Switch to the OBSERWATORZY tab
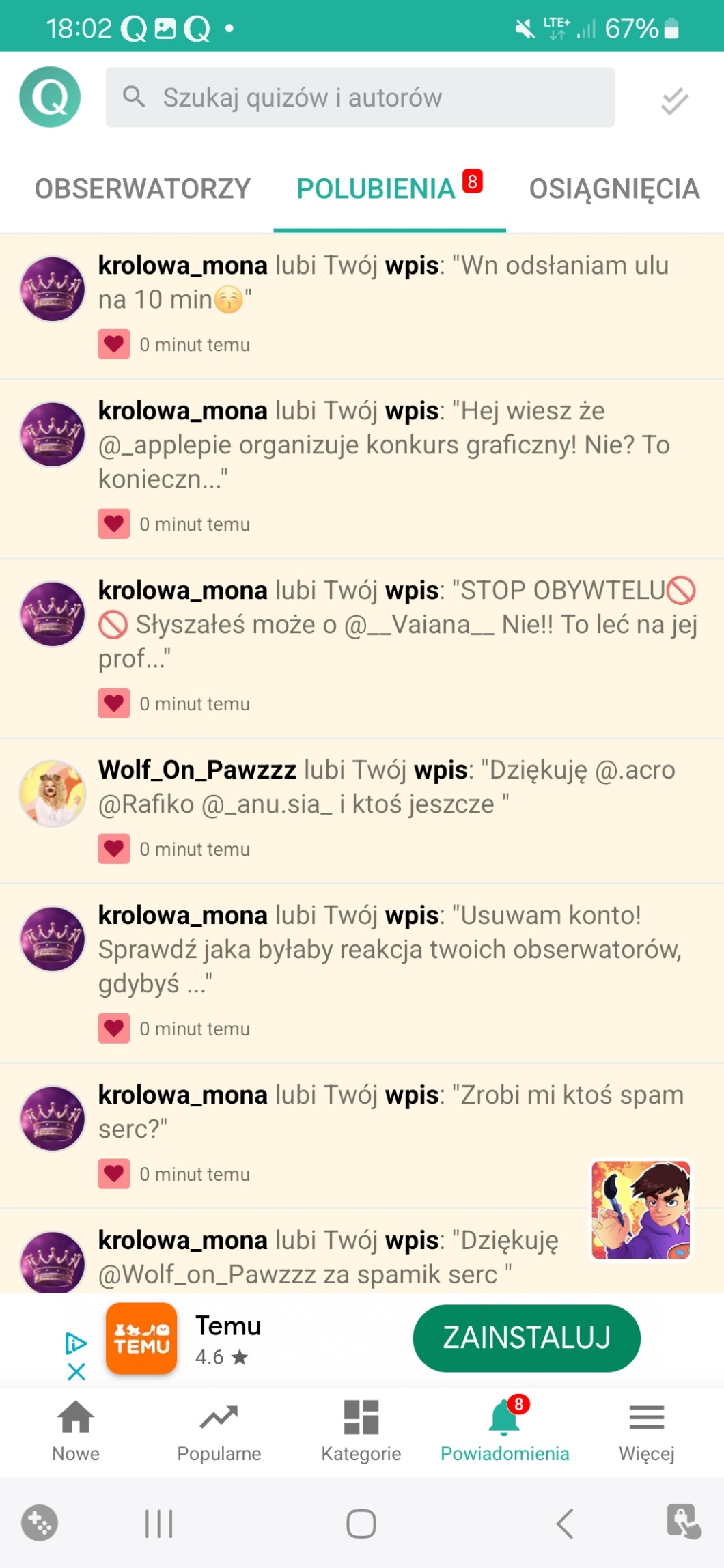This screenshot has width=724, height=1568. coord(143,189)
